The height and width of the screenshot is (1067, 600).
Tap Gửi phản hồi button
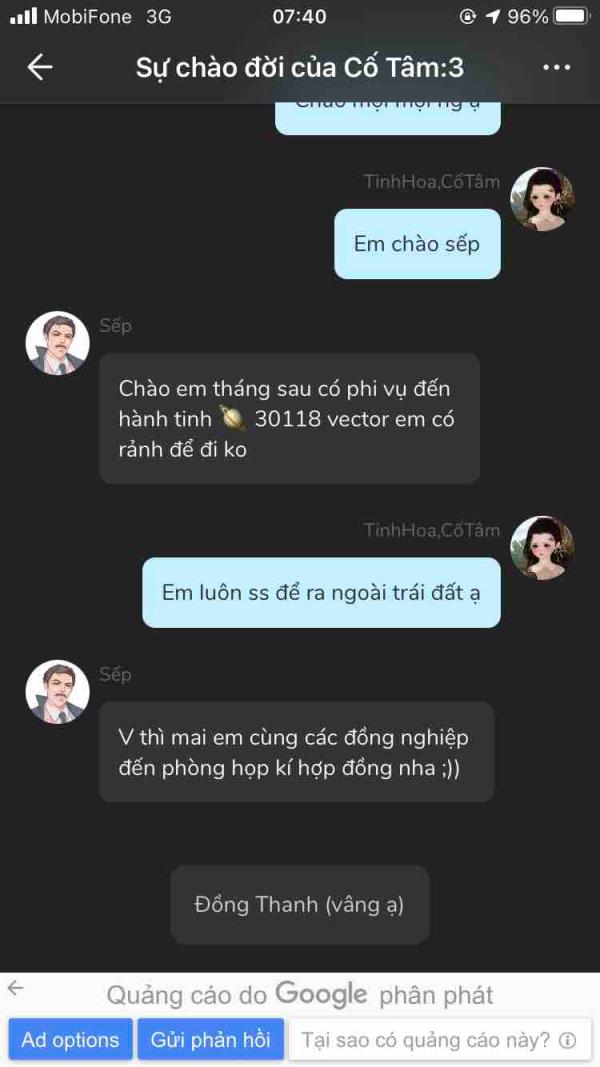pyautogui.click(x=210, y=1039)
